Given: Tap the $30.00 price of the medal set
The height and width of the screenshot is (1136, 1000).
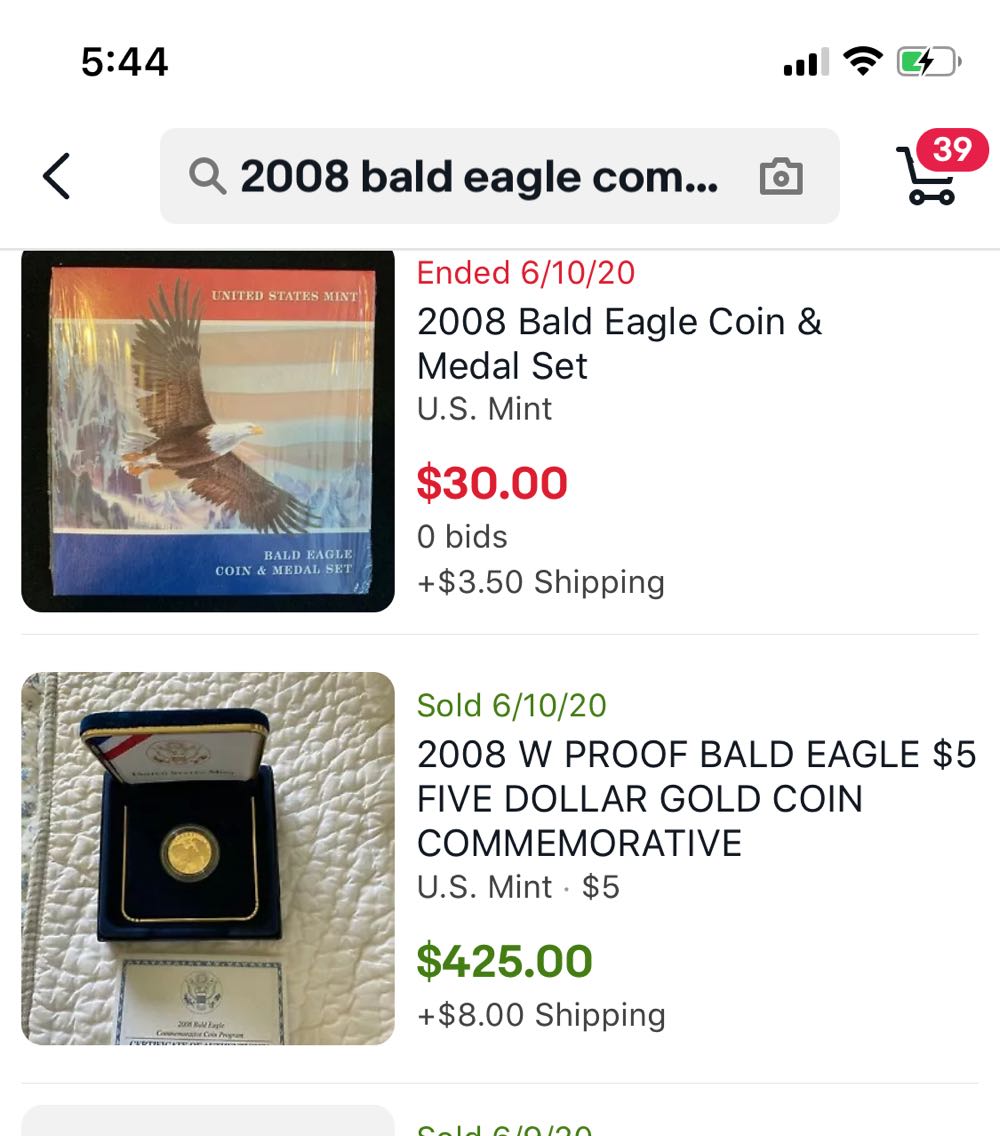Looking at the screenshot, I should 492,483.
